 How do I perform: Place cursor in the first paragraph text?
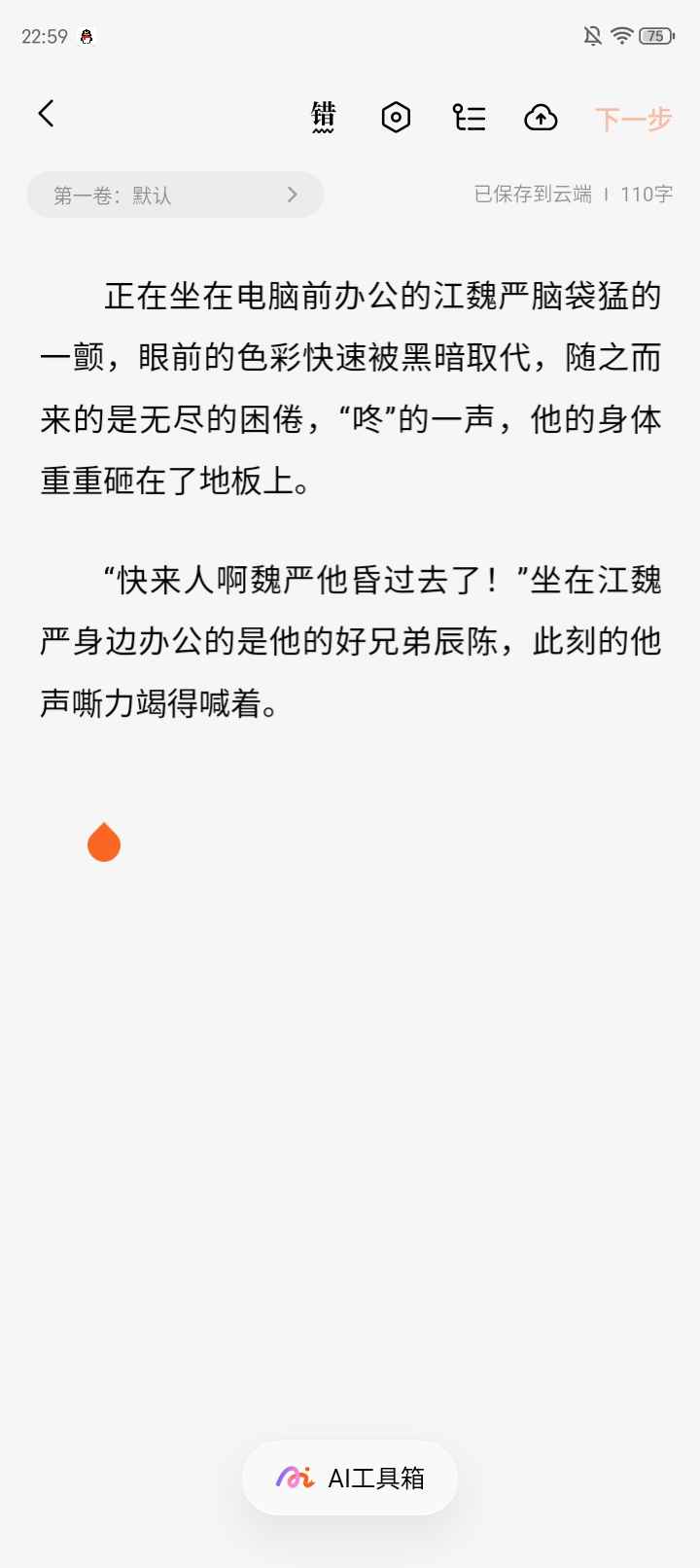click(350, 388)
